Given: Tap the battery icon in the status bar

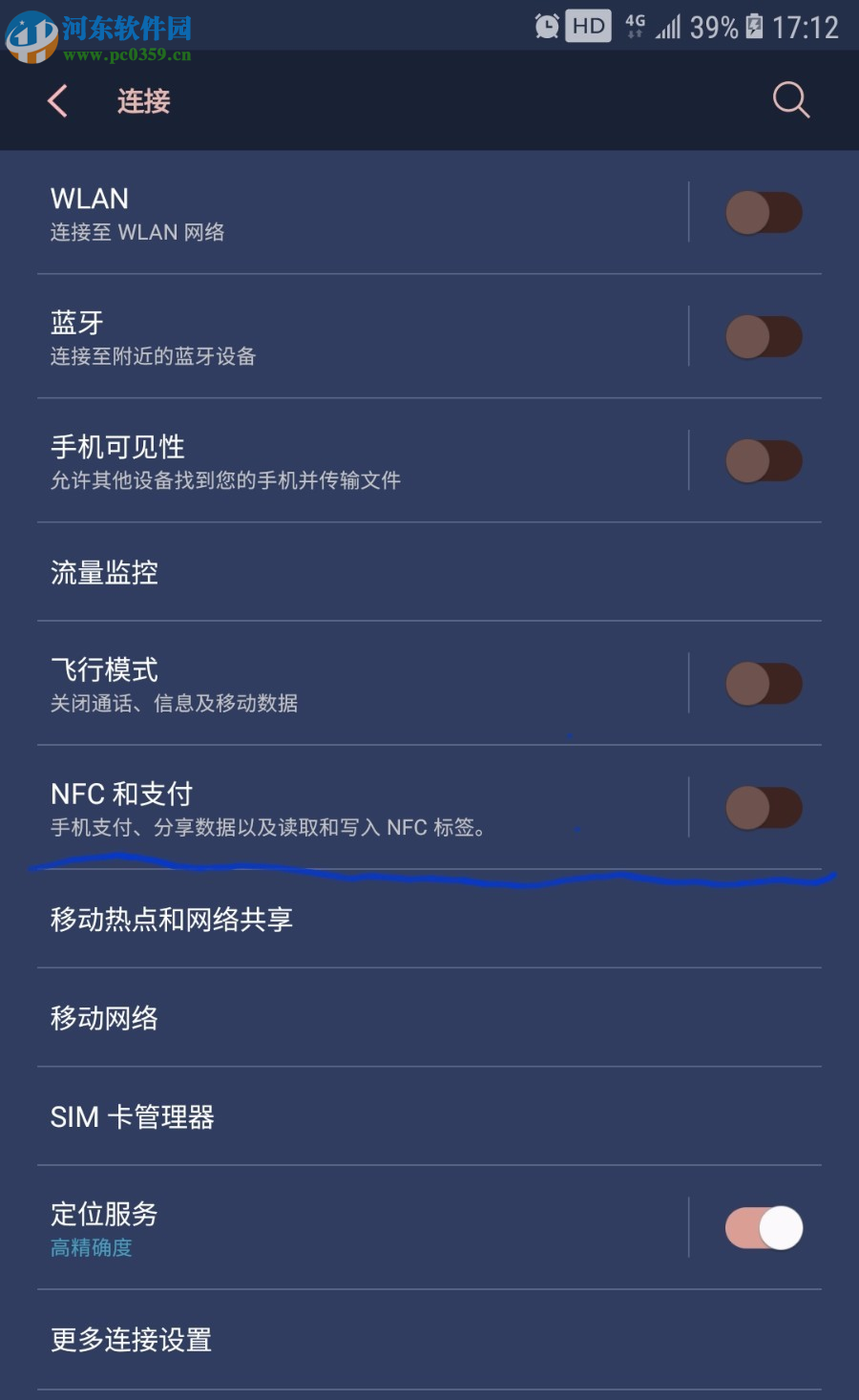Looking at the screenshot, I should [756, 26].
